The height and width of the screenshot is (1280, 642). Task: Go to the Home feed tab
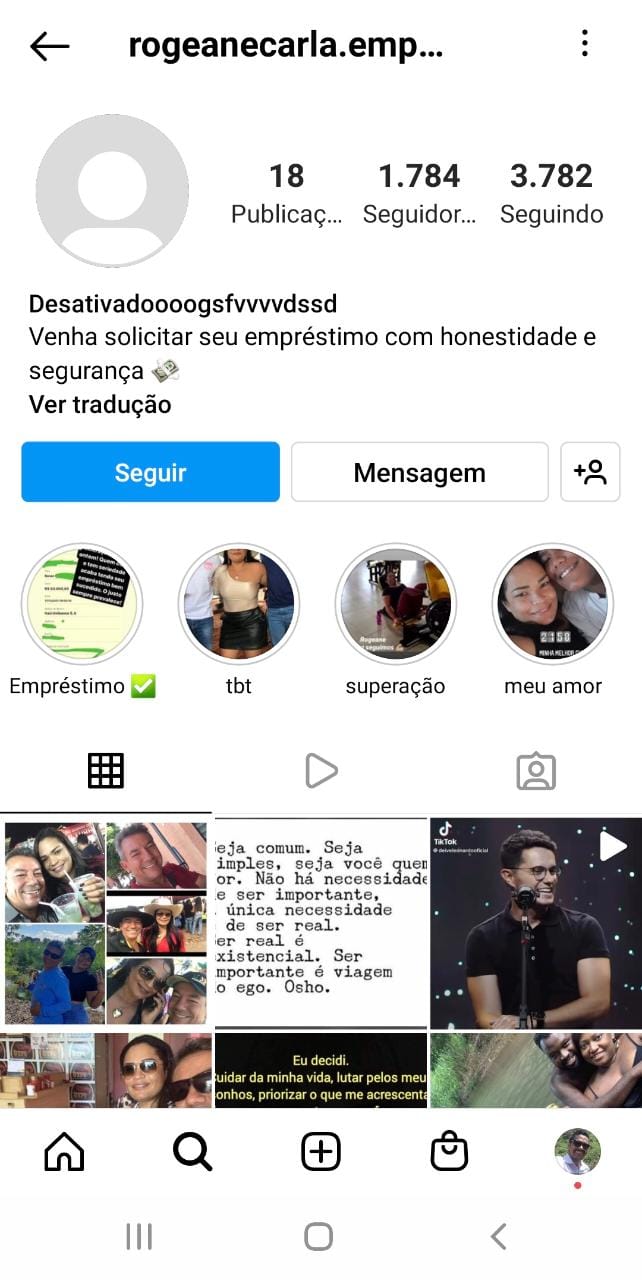65,1153
